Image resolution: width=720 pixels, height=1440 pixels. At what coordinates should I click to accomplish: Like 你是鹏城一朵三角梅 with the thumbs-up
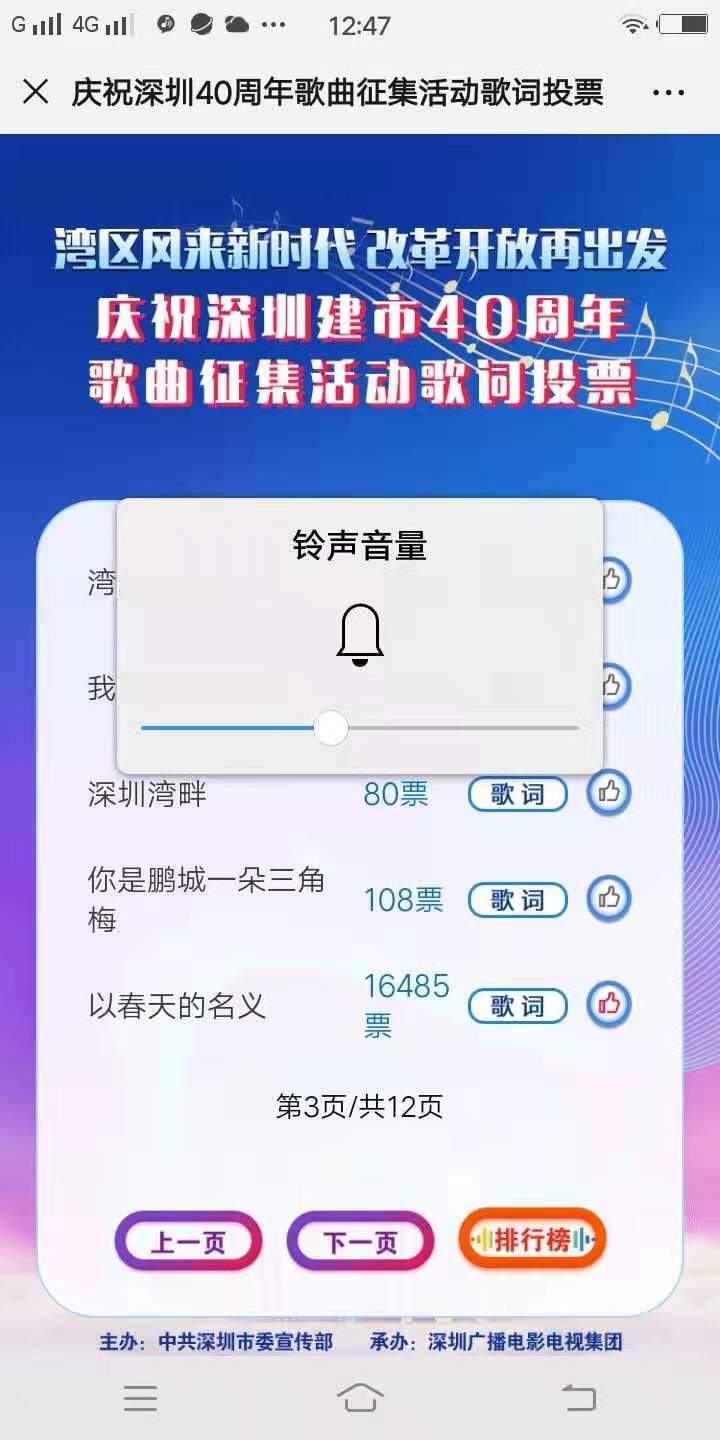[x=609, y=898]
